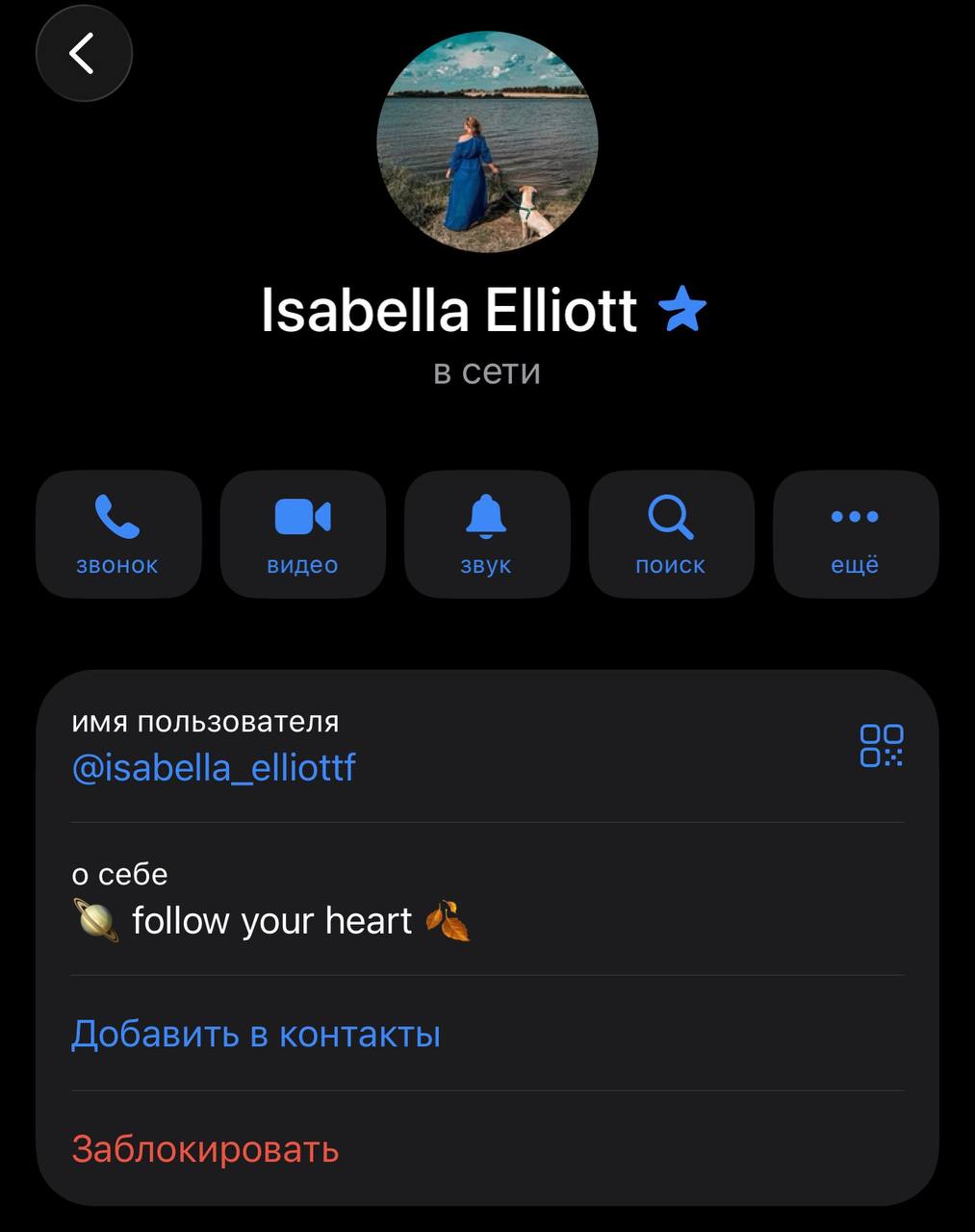
Task: Tap the premium star badge beside the name
Action: 682,310
